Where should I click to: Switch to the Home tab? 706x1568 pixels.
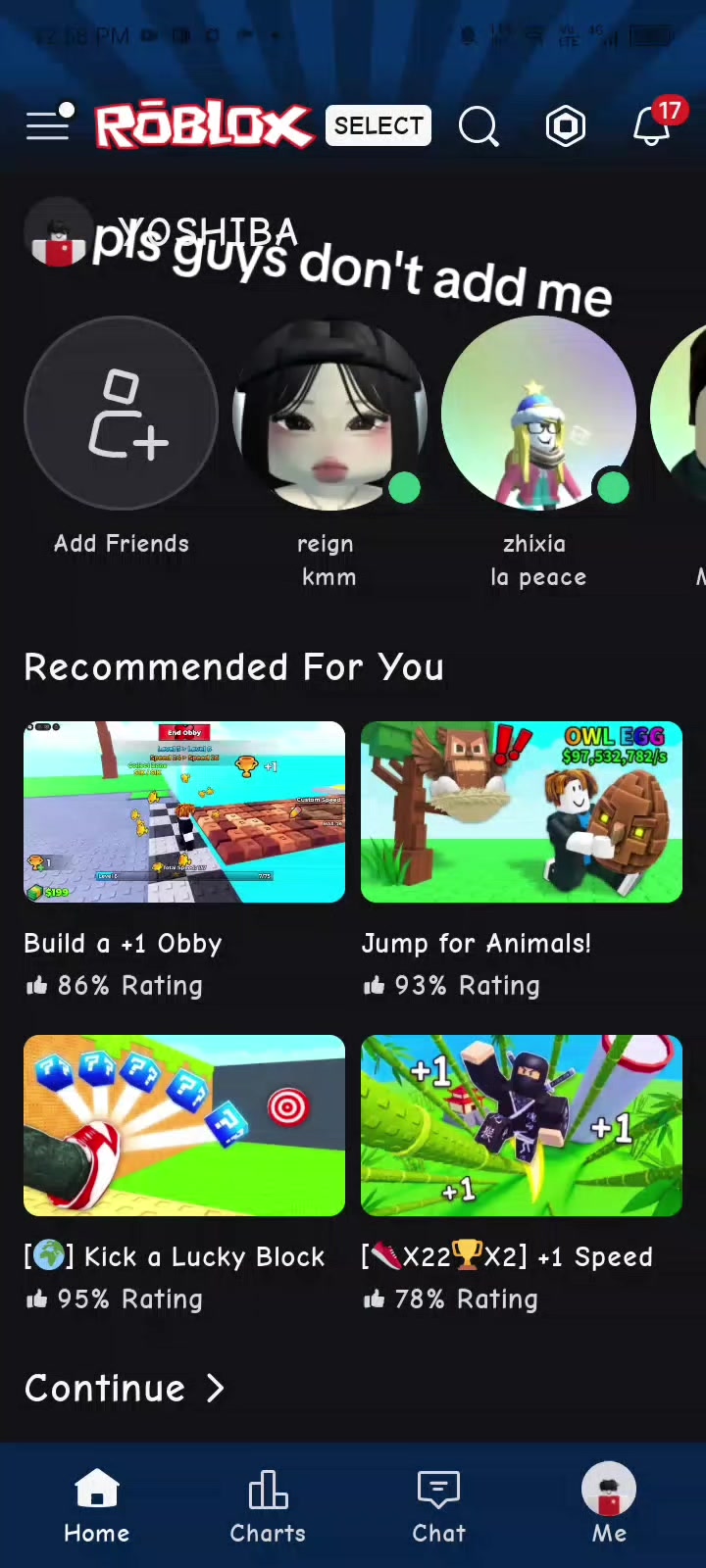[x=97, y=1506]
